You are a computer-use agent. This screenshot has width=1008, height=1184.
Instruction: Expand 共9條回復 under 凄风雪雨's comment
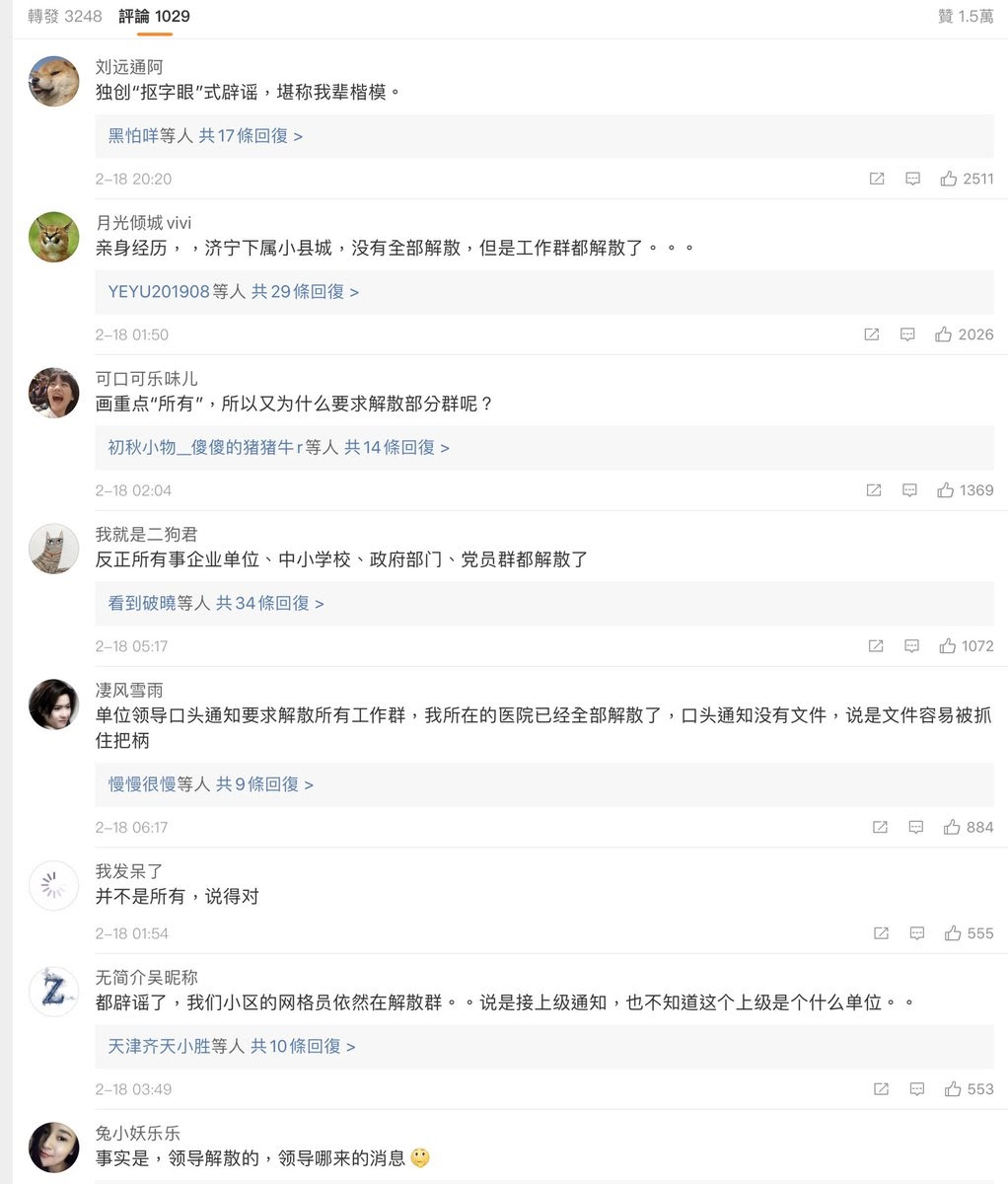coord(264,784)
